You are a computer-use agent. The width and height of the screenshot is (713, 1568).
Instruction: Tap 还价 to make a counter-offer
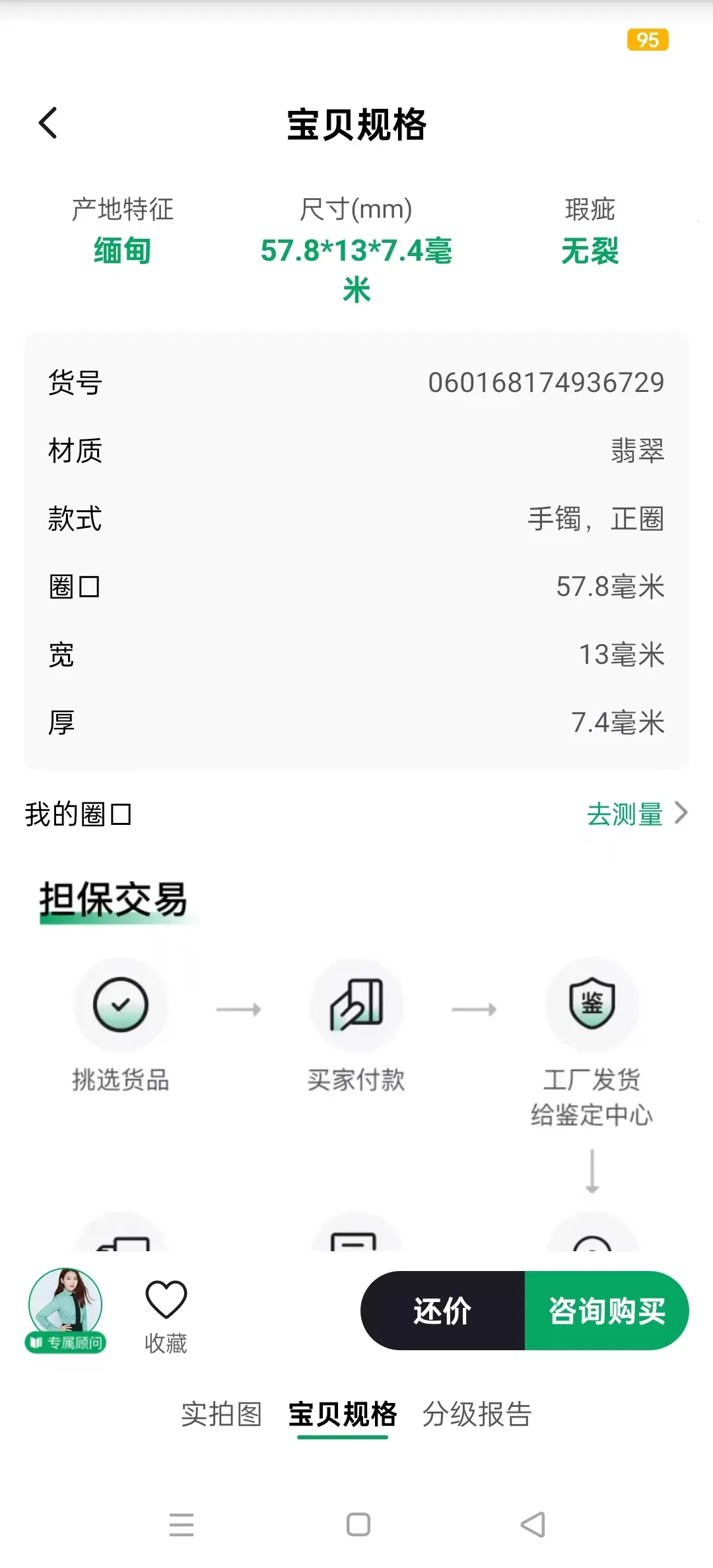pos(442,1311)
